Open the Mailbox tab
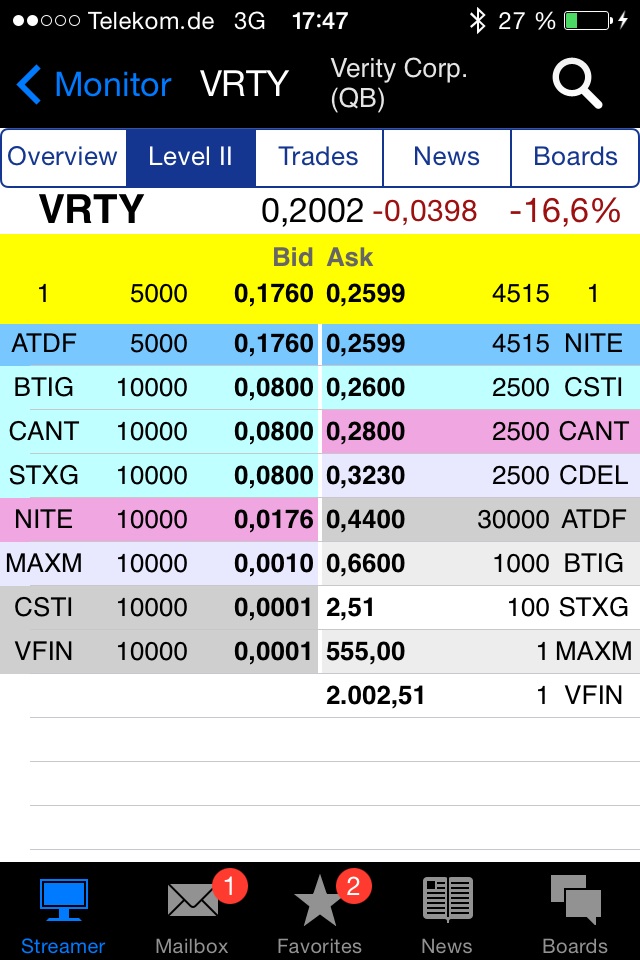 (x=192, y=912)
